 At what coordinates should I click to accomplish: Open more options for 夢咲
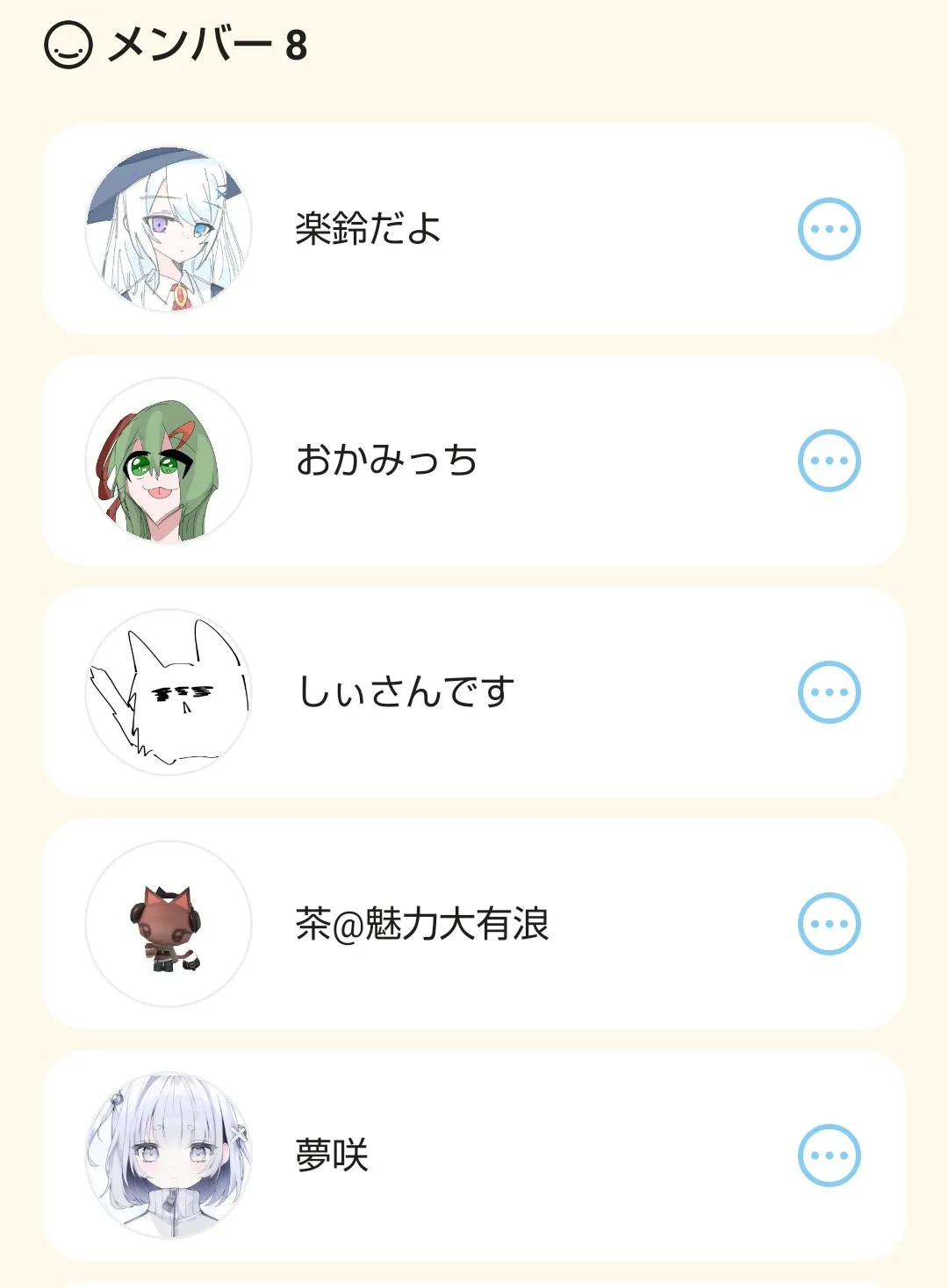pyautogui.click(x=829, y=1156)
